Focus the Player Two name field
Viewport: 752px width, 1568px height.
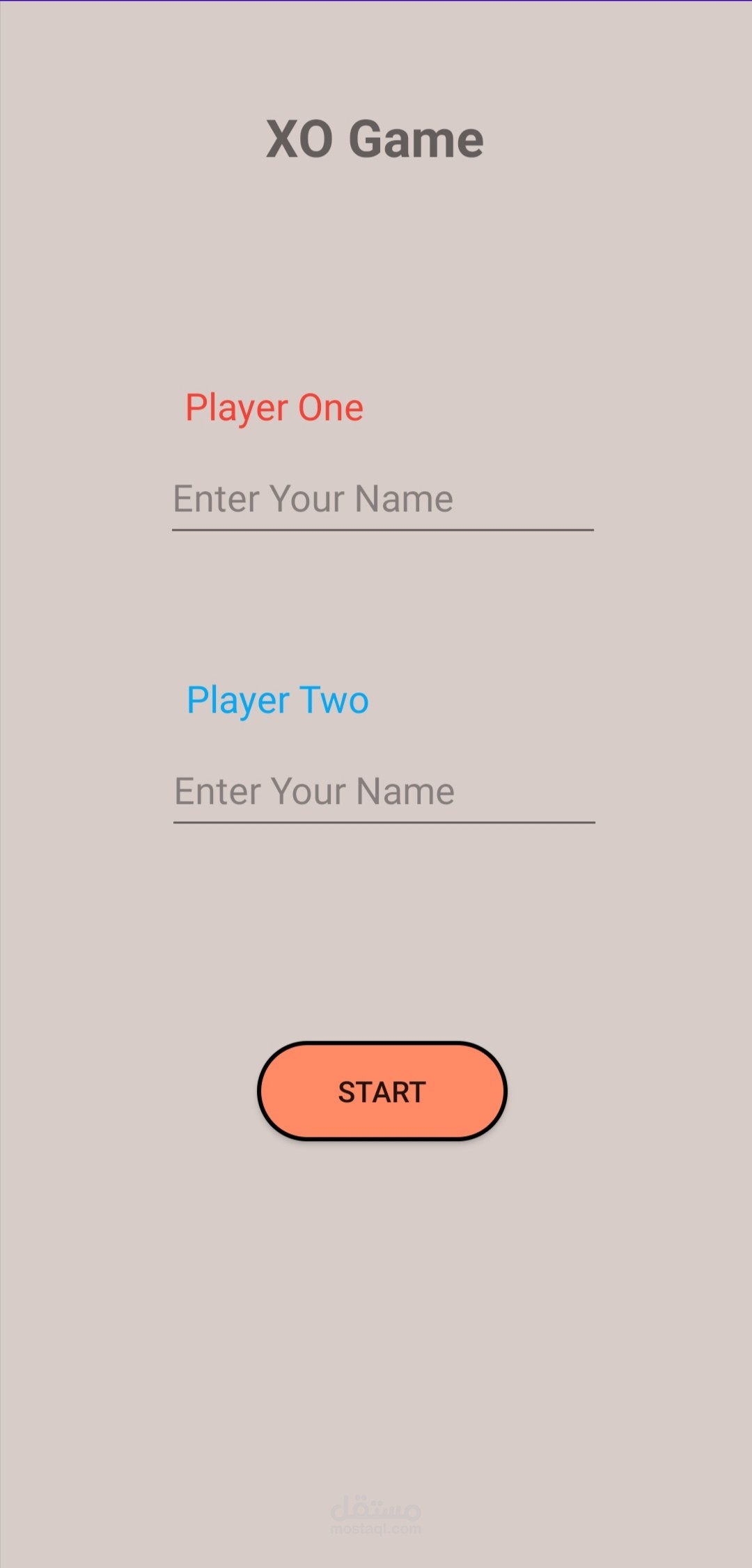tap(384, 792)
